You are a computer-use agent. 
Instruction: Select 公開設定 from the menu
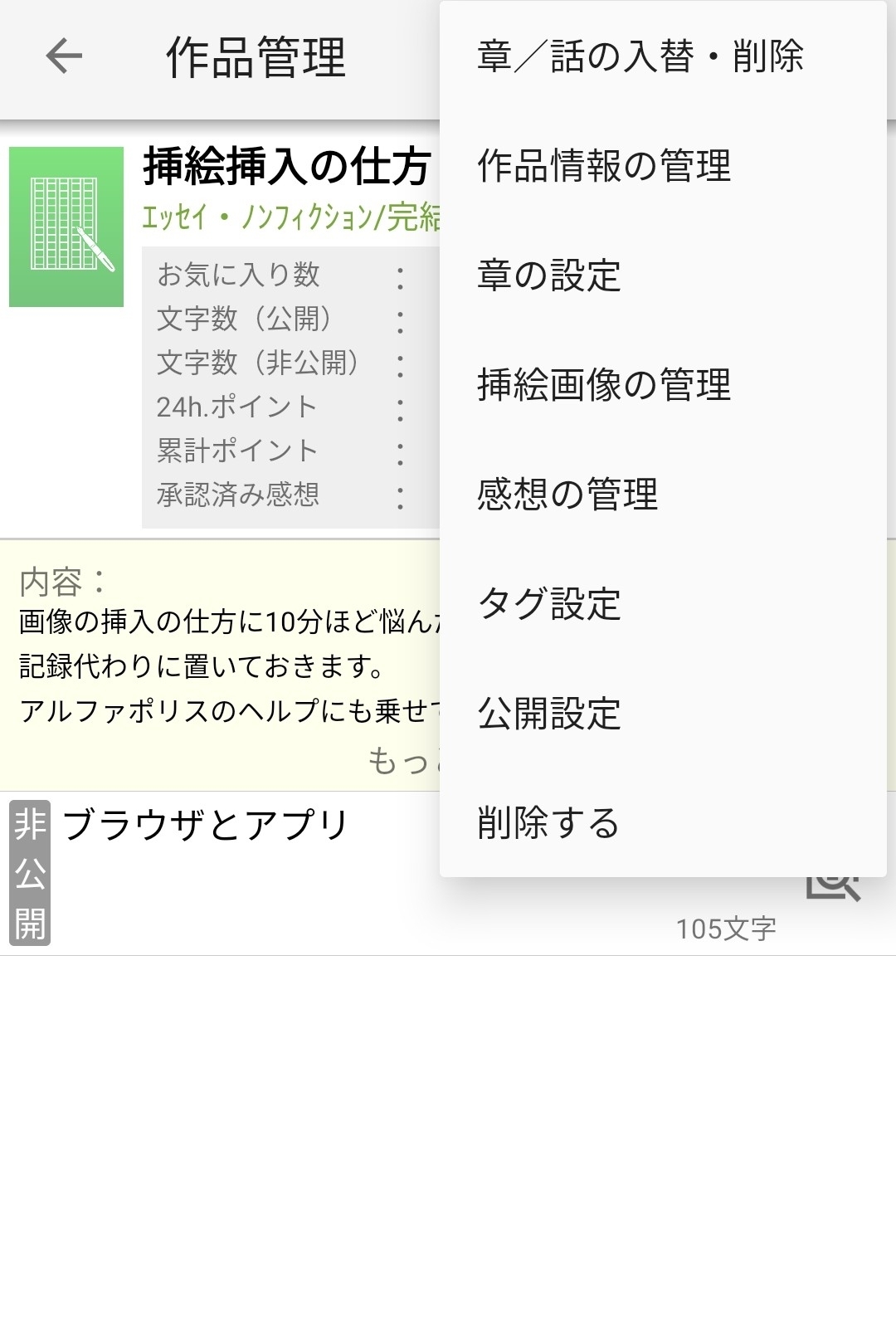[549, 714]
